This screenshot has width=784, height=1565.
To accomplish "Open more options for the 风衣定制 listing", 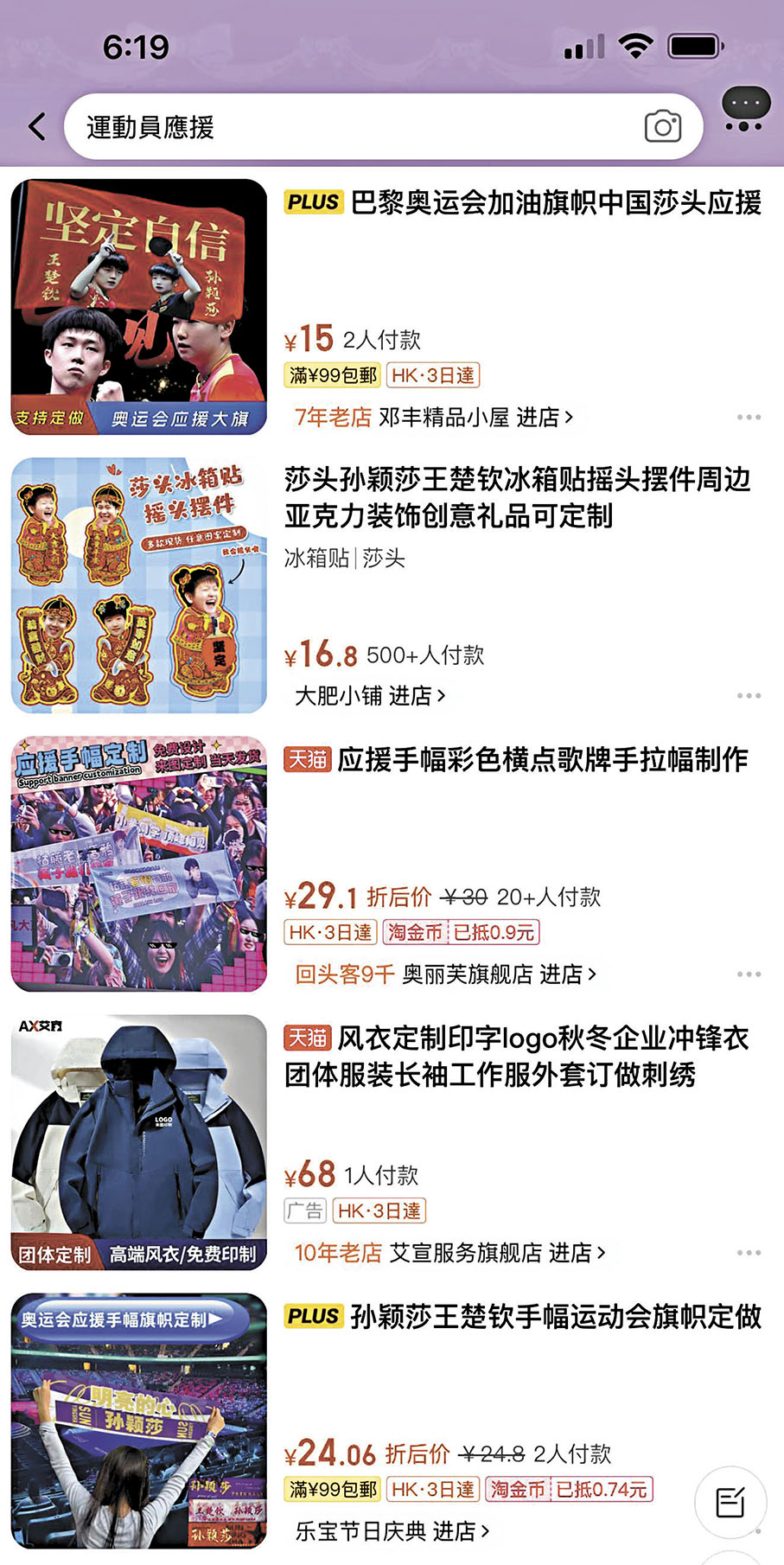I will (749, 1252).
